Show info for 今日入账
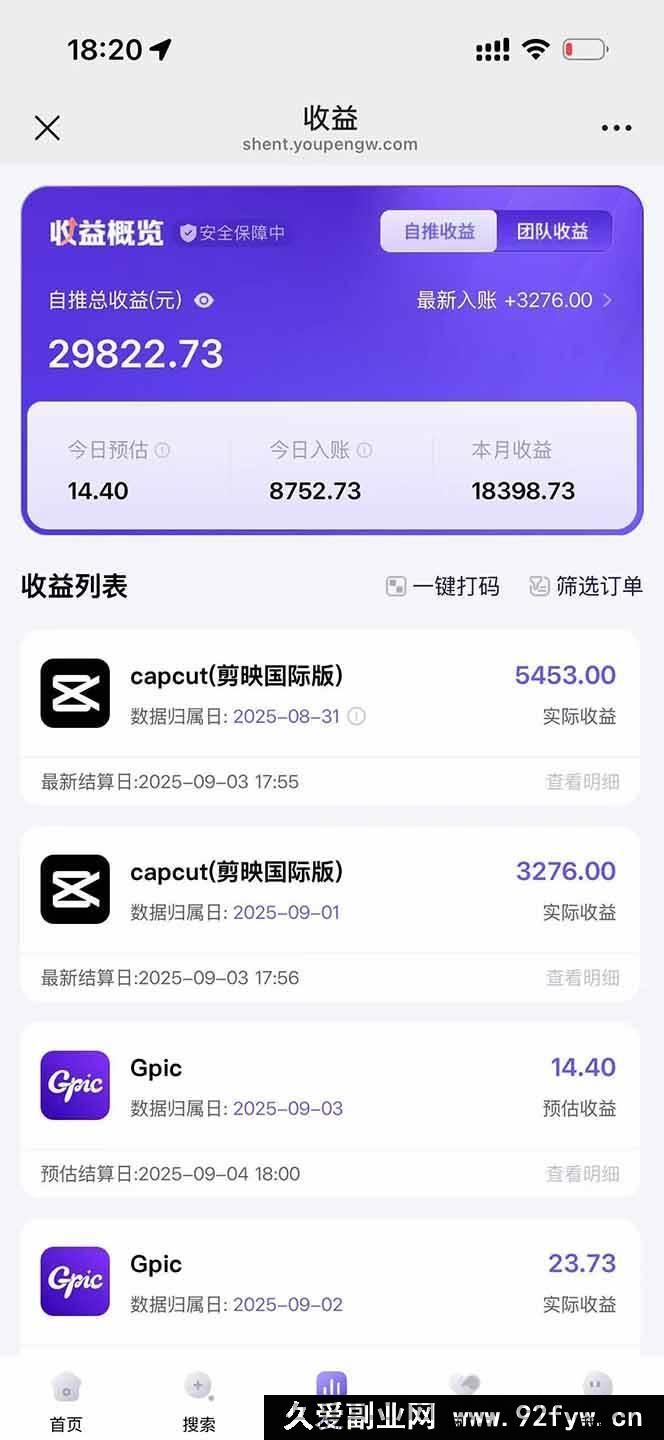 (364, 450)
